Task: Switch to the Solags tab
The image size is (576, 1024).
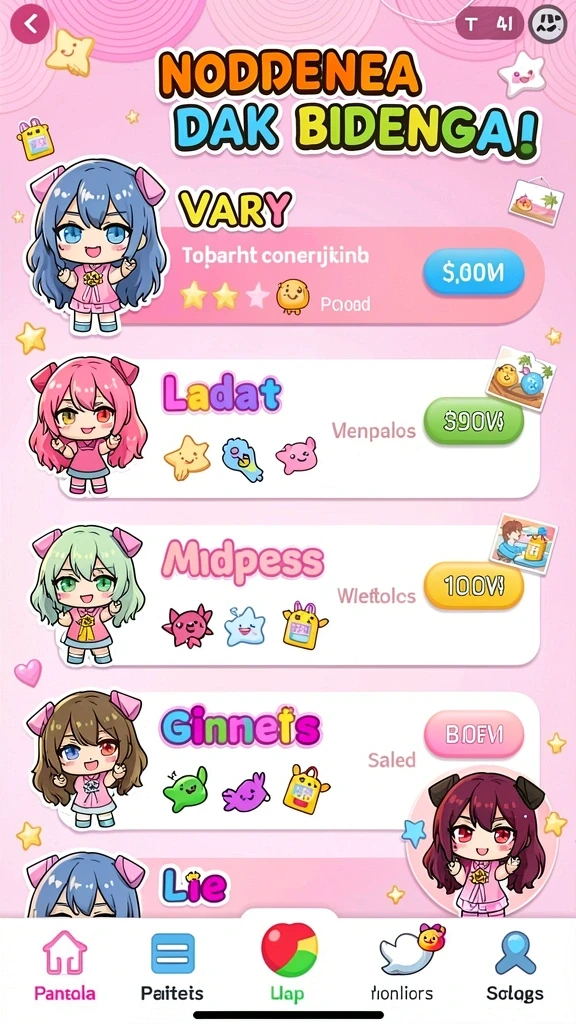Action: [515, 967]
